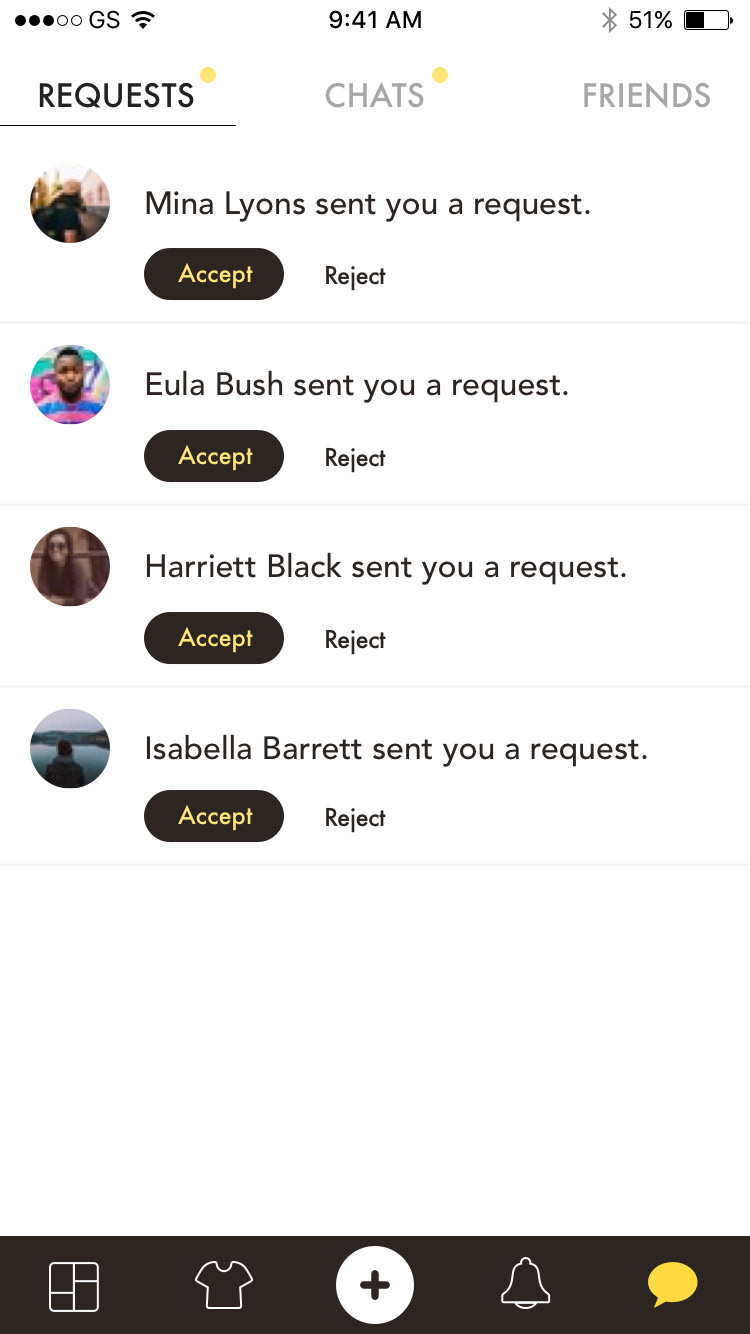
Task: Accept Mina Lyons' request
Action: (x=214, y=274)
